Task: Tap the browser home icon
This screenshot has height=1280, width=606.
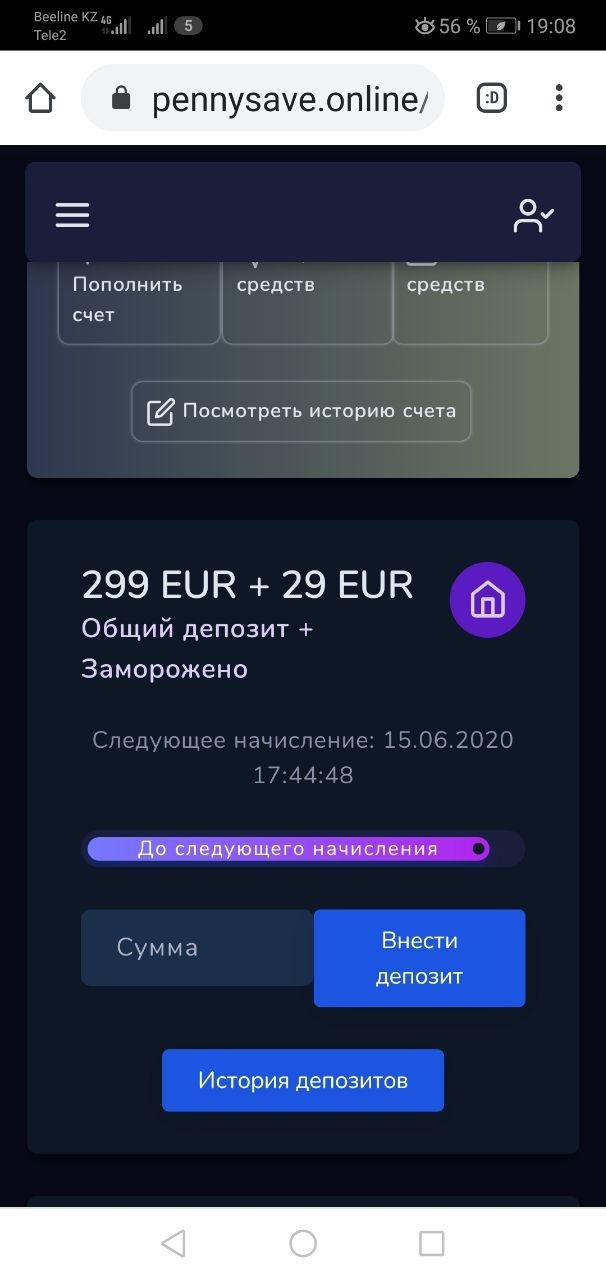Action: (41, 98)
